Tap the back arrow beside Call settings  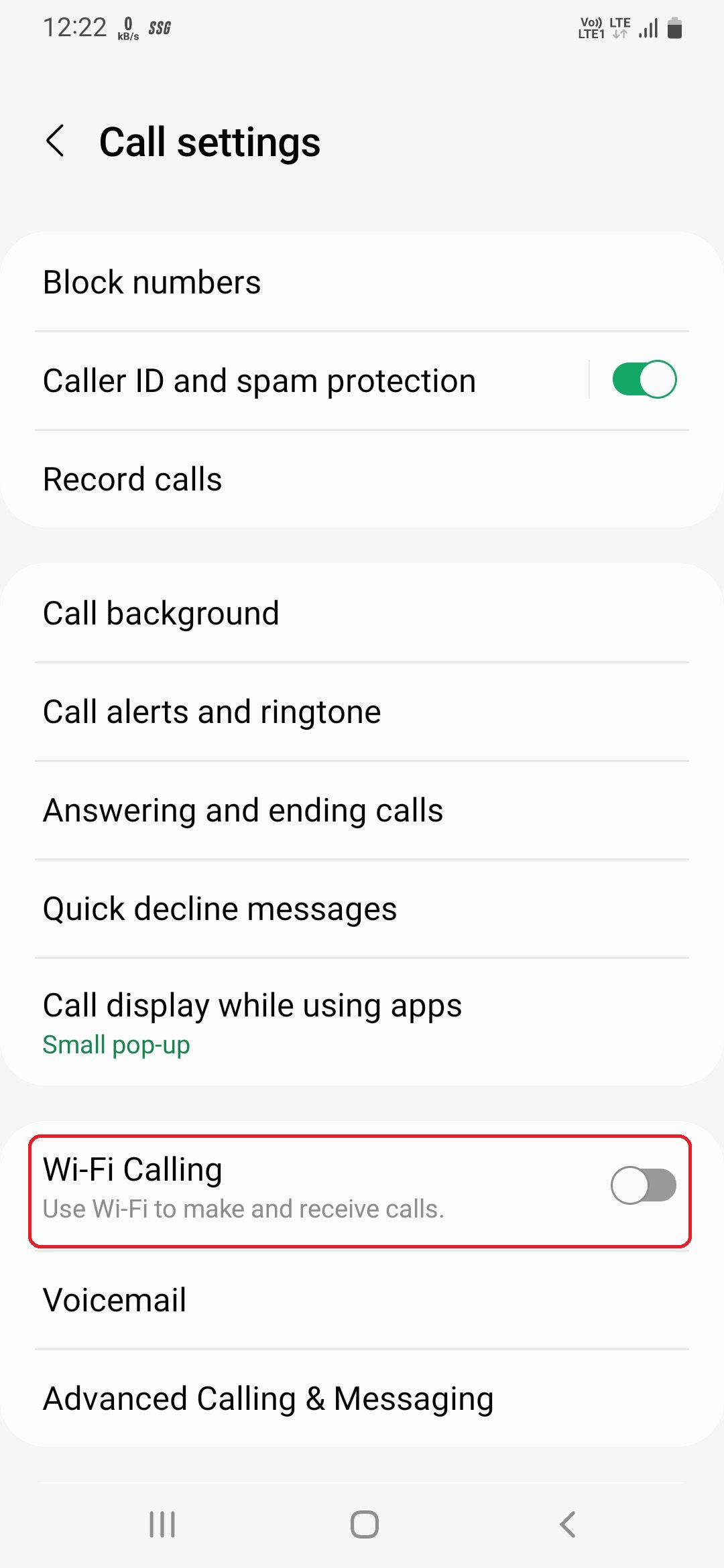(57, 142)
